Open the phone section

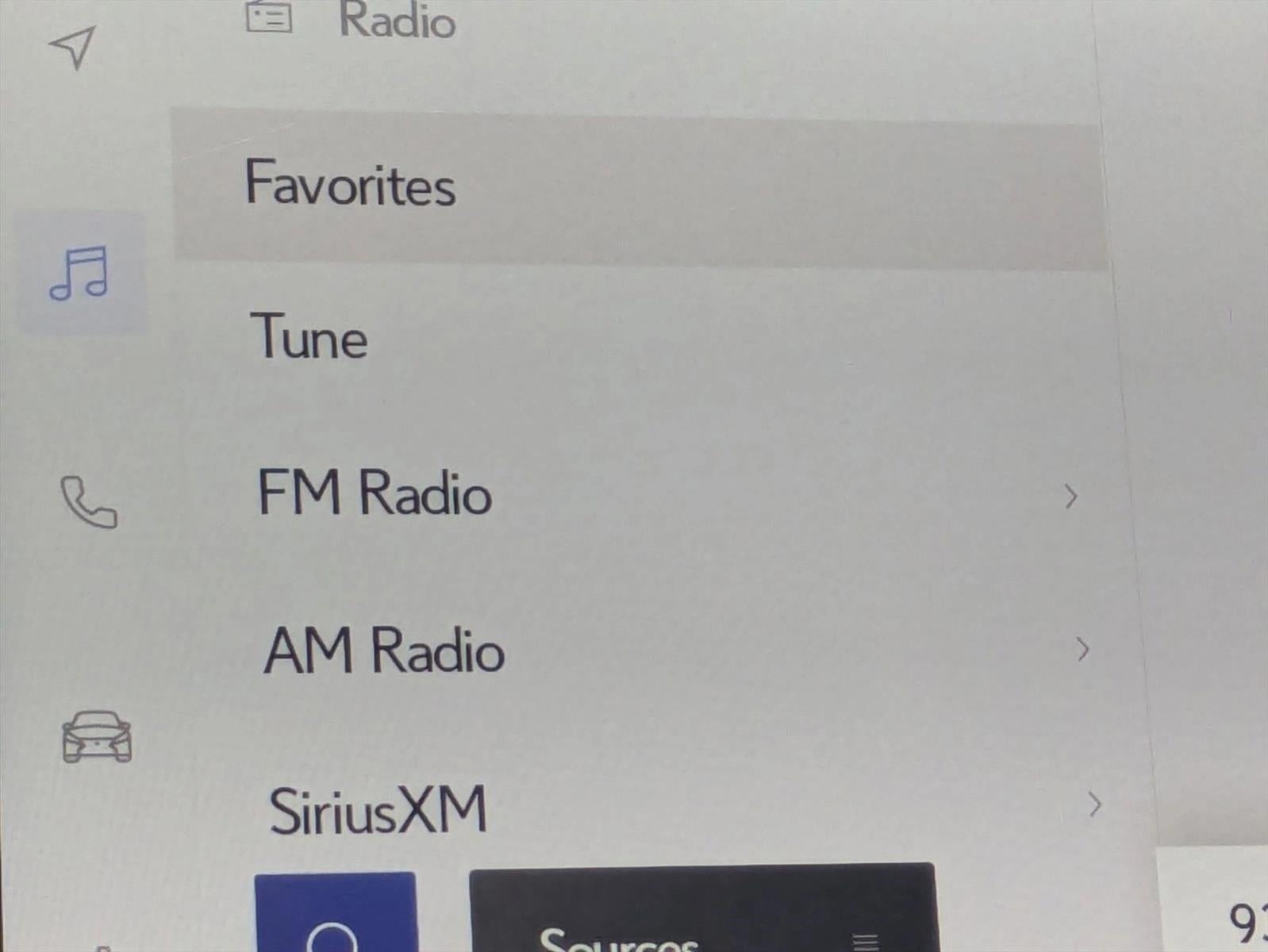89,503
